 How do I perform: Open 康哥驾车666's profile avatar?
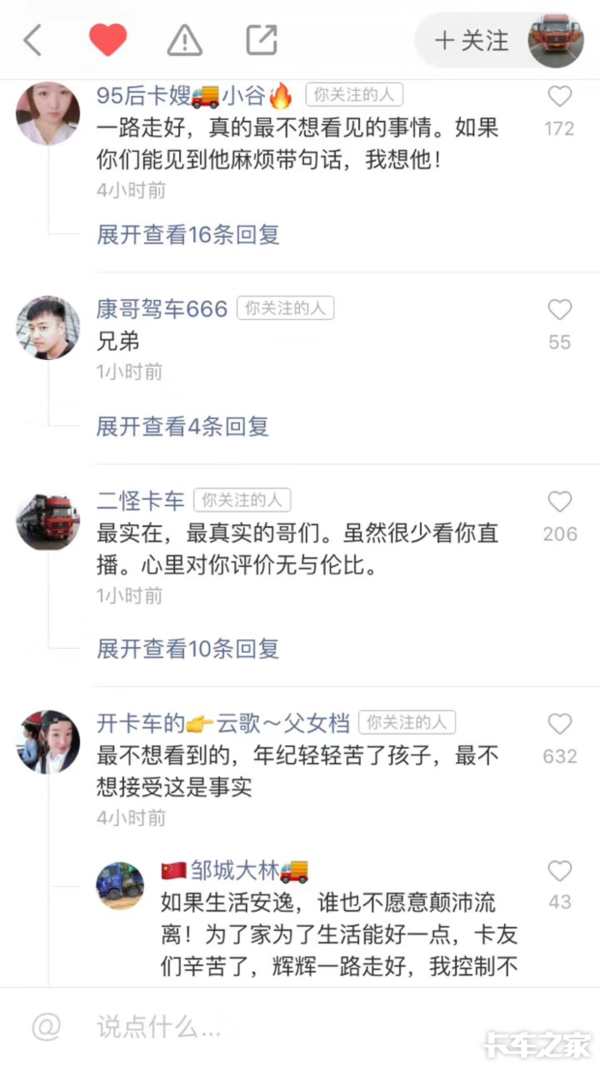click(x=48, y=327)
